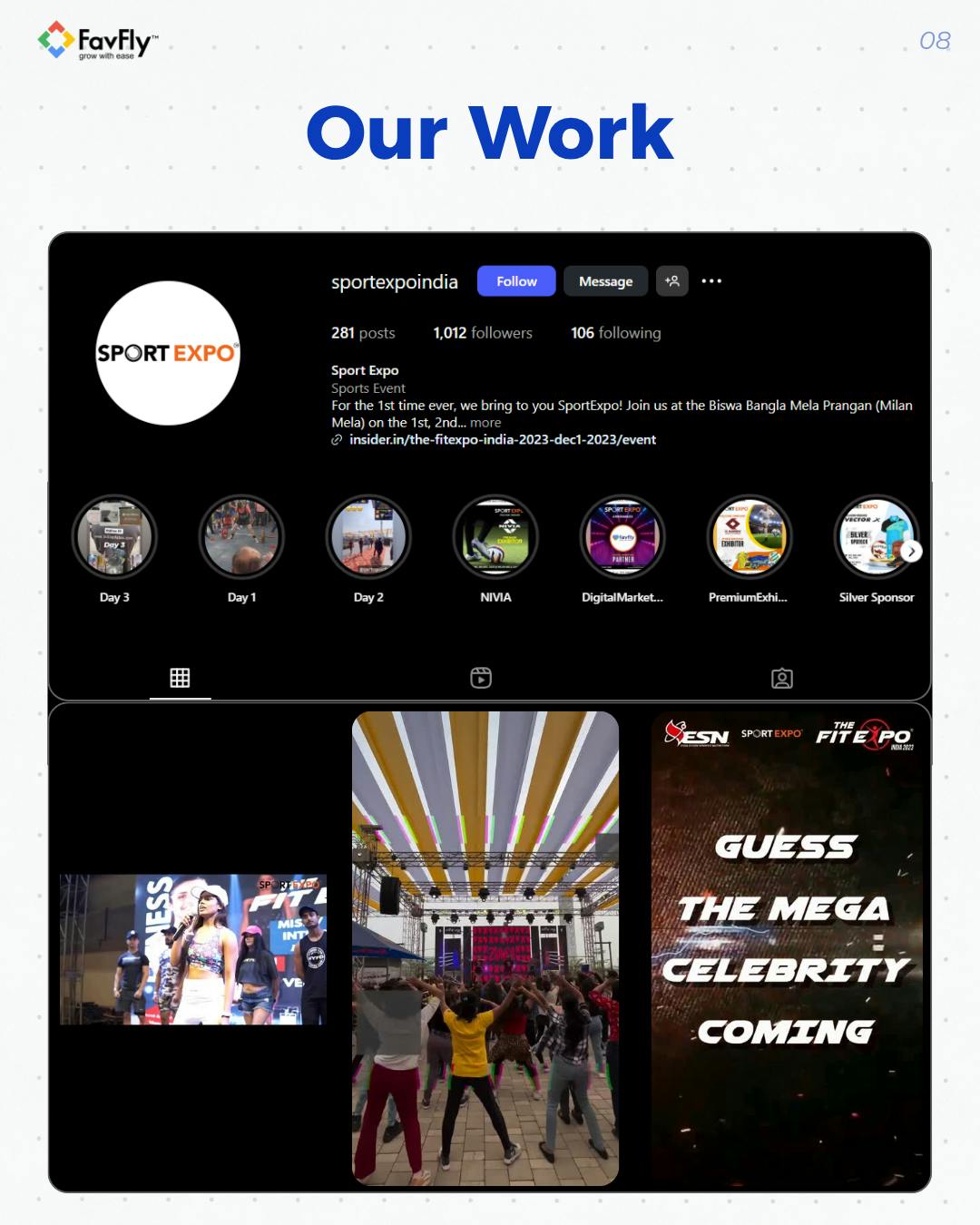Image resolution: width=980 pixels, height=1225 pixels.
Task: Open profile options via three-dot icon
Action: pos(711,281)
